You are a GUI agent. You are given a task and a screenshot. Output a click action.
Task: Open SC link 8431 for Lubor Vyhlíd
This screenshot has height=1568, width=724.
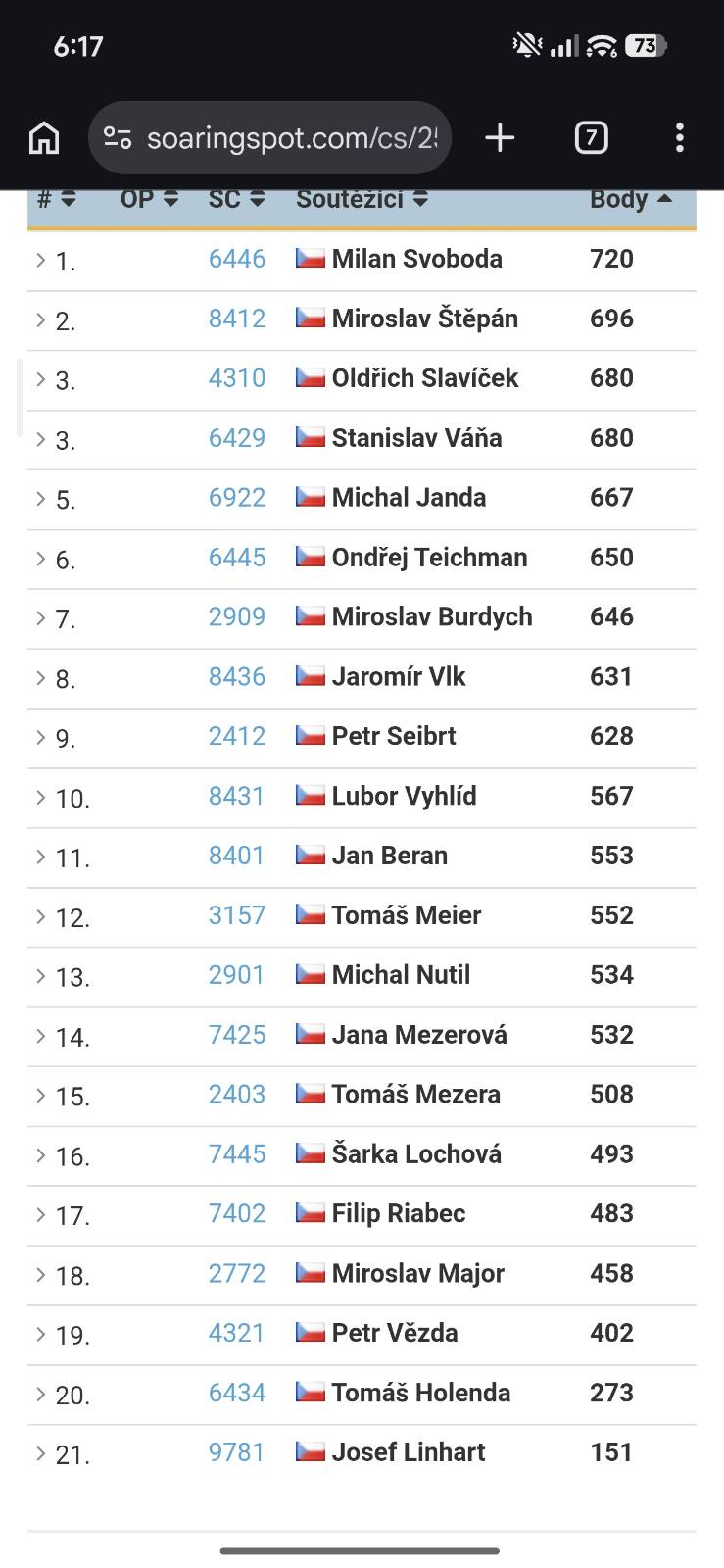pyautogui.click(x=236, y=796)
